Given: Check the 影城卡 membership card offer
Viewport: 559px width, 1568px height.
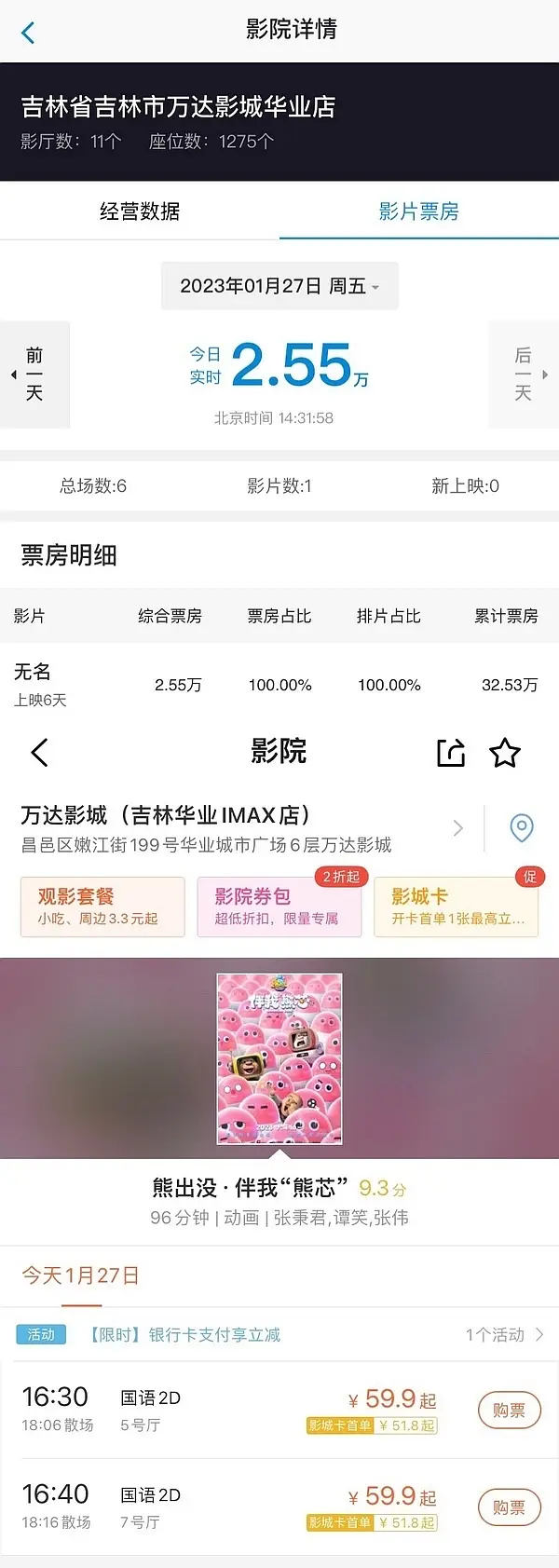Looking at the screenshot, I should click(x=457, y=907).
